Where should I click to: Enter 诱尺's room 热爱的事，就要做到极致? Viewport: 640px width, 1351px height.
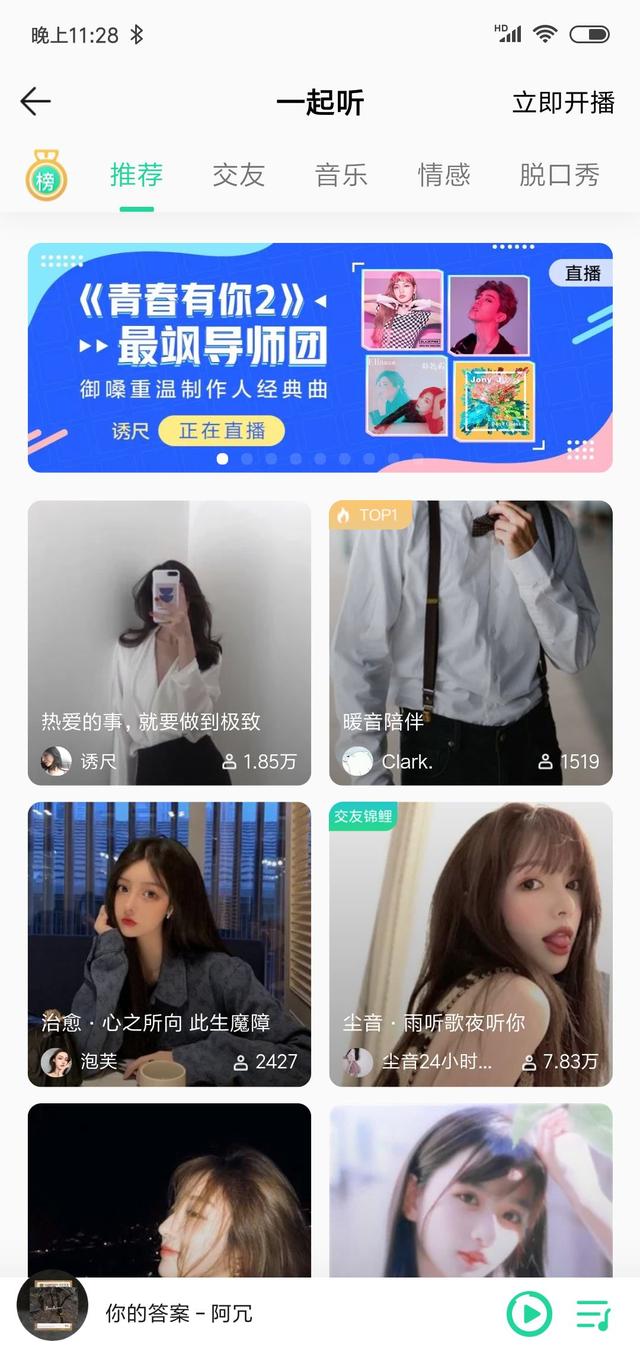click(169, 643)
